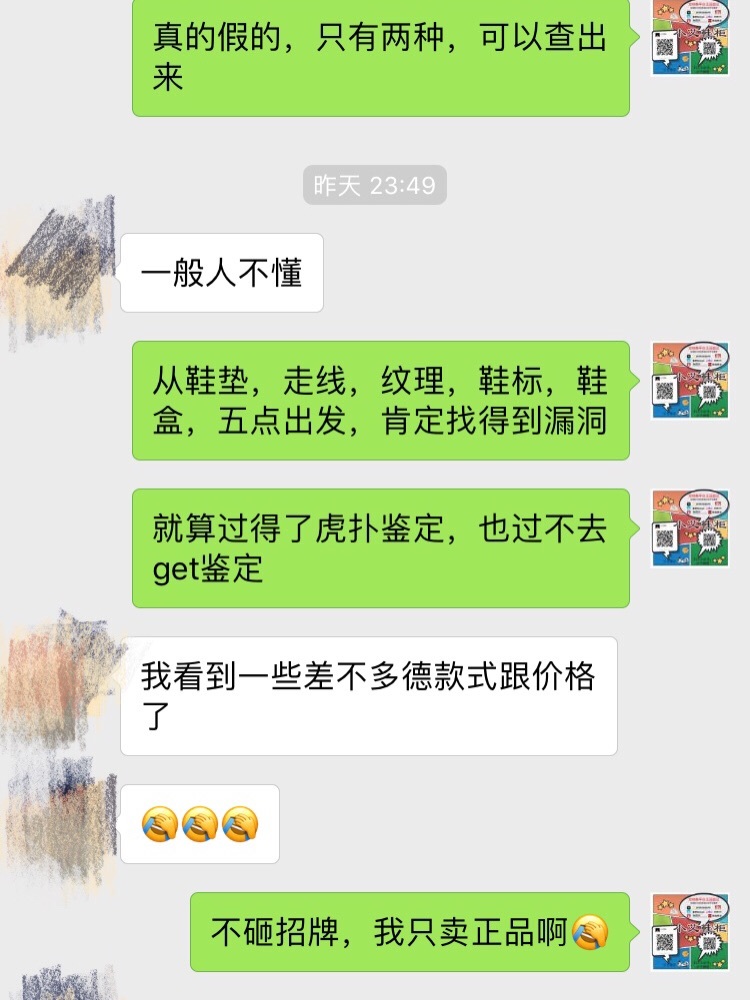Open contact's avatar beside the crying-emoji message
This screenshot has width=750, height=1000.
(x=62, y=820)
